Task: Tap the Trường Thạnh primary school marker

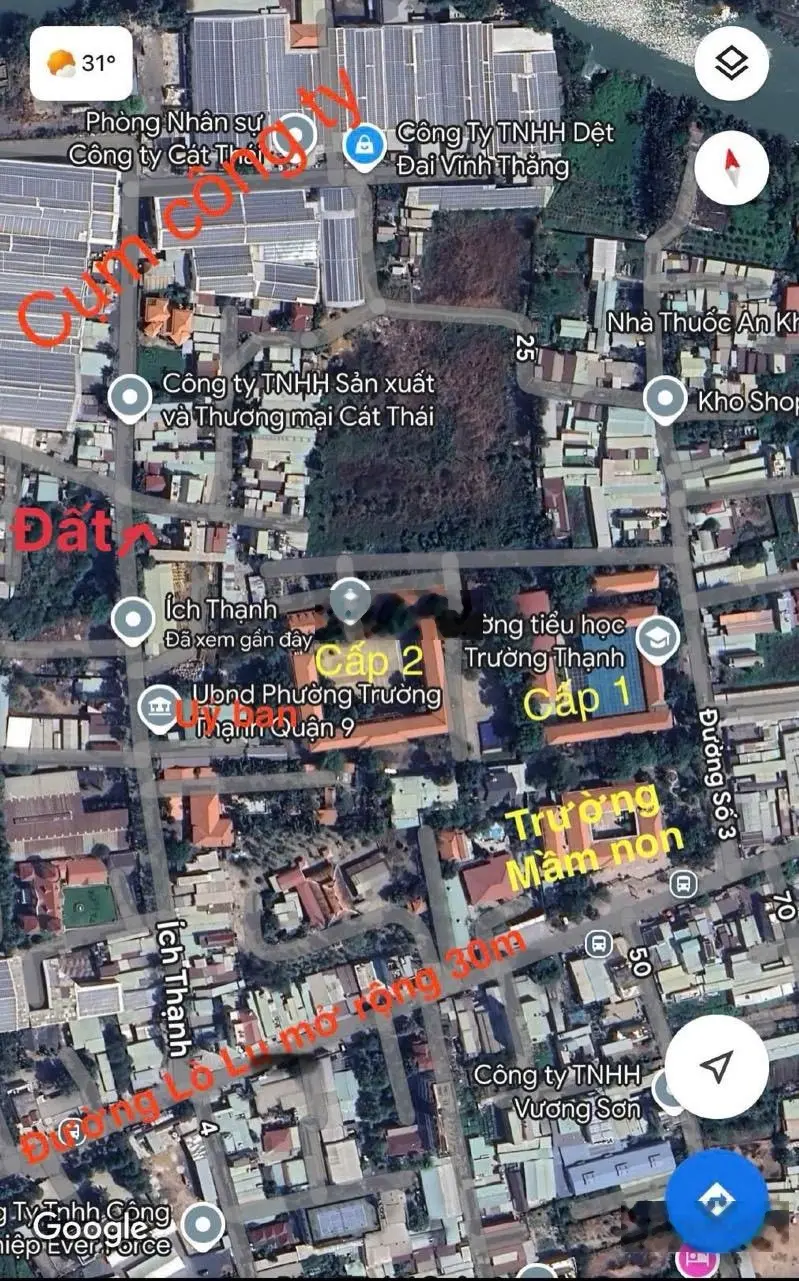Action: coord(657,640)
